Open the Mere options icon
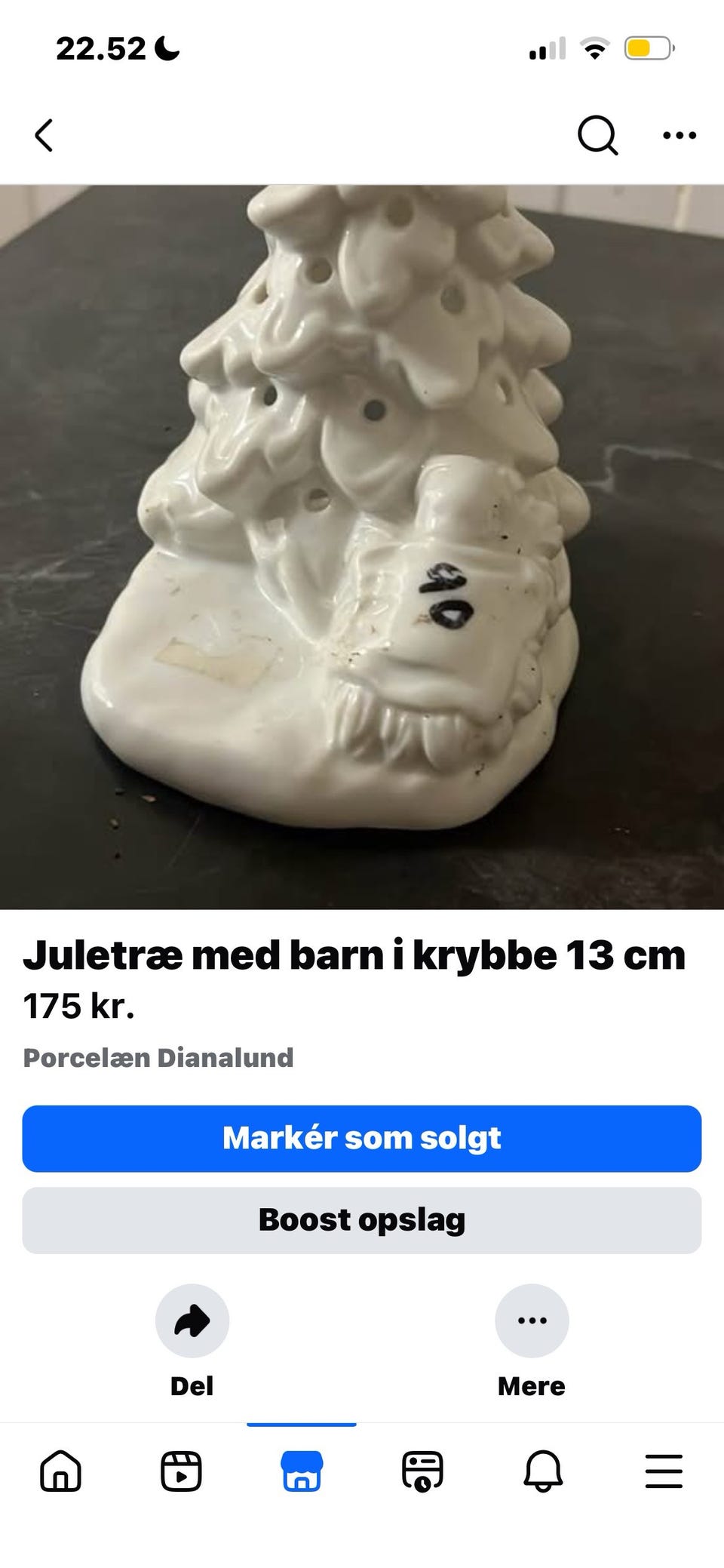724x1568 pixels. click(x=532, y=1320)
